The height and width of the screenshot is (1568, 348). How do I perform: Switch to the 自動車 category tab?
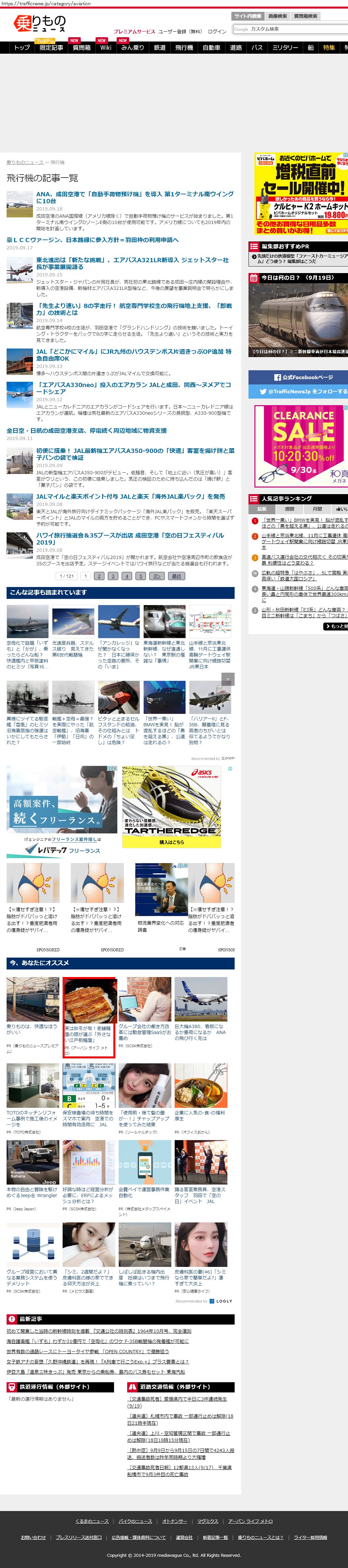[211, 47]
